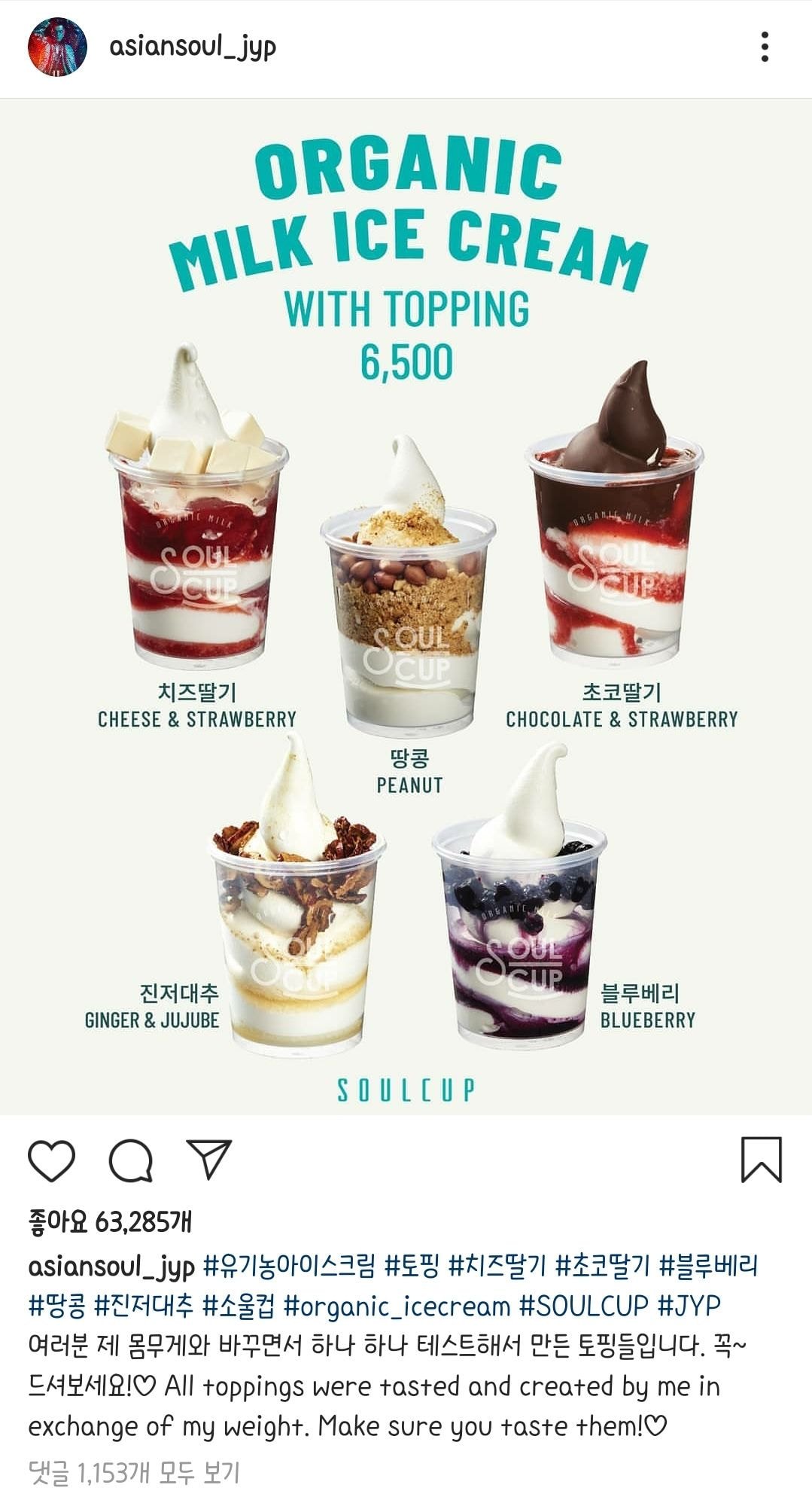Open hashtag #토핑
Image resolution: width=812 pixels, height=1503 pixels.
point(412,1265)
